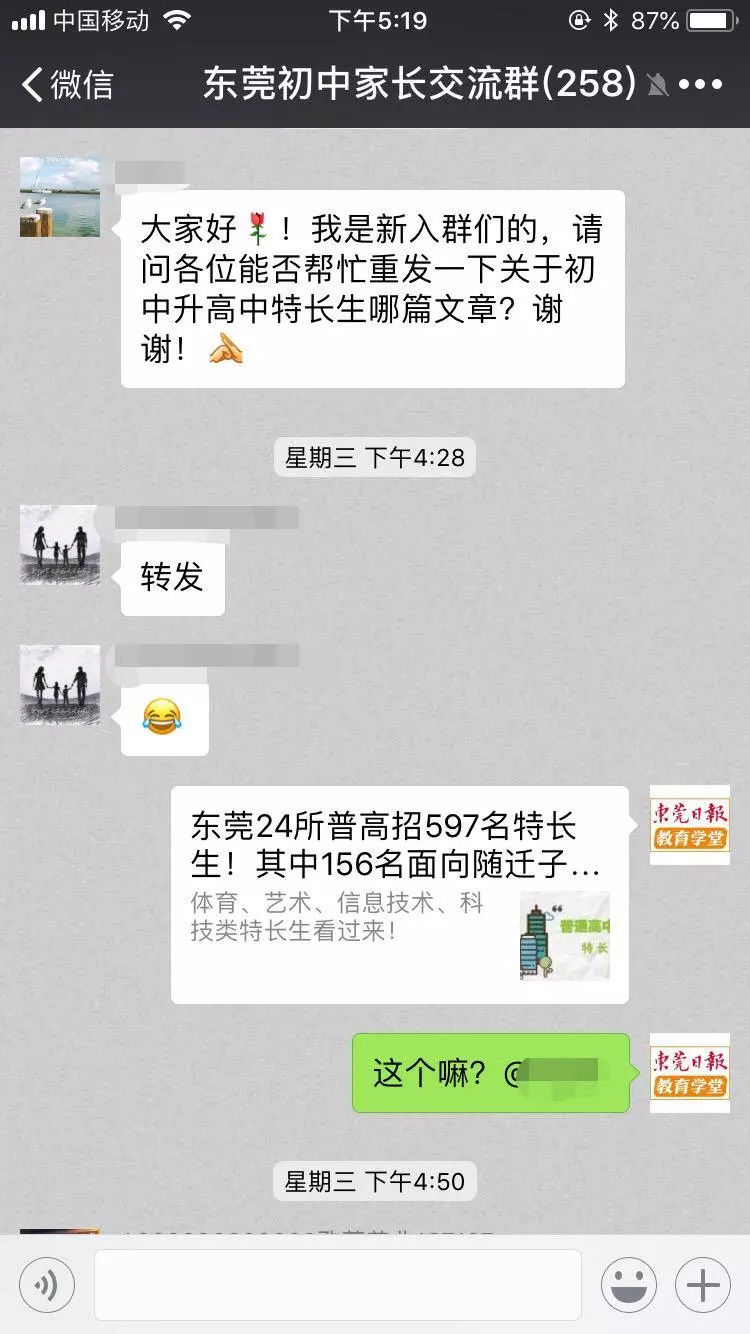Tap the 东莞日报教育学堂 logo next to the article card
Screen dimensions: 750x1334
click(x=689, y=824)
